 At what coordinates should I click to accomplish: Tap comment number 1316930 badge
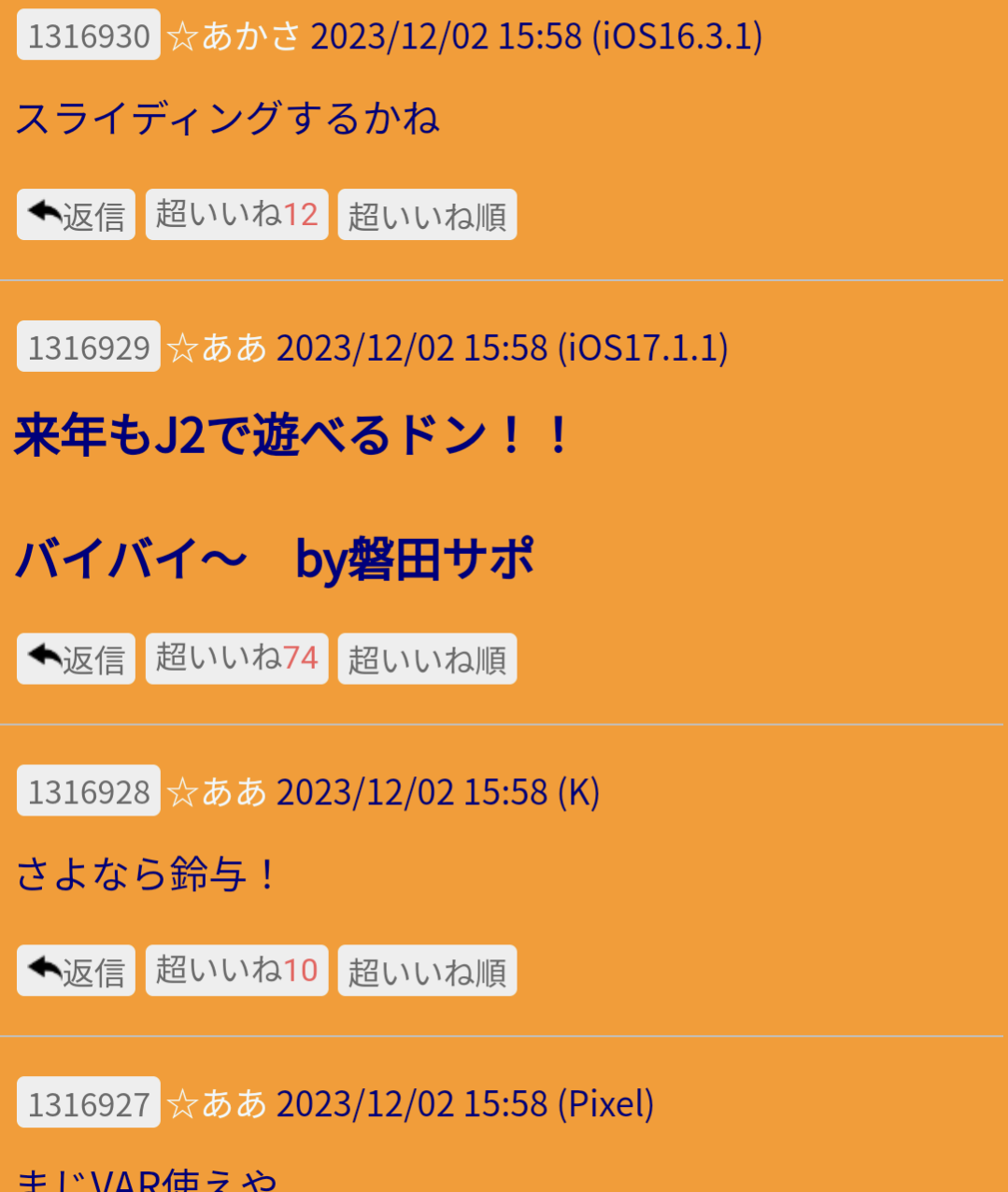click(x=89, y=35)
